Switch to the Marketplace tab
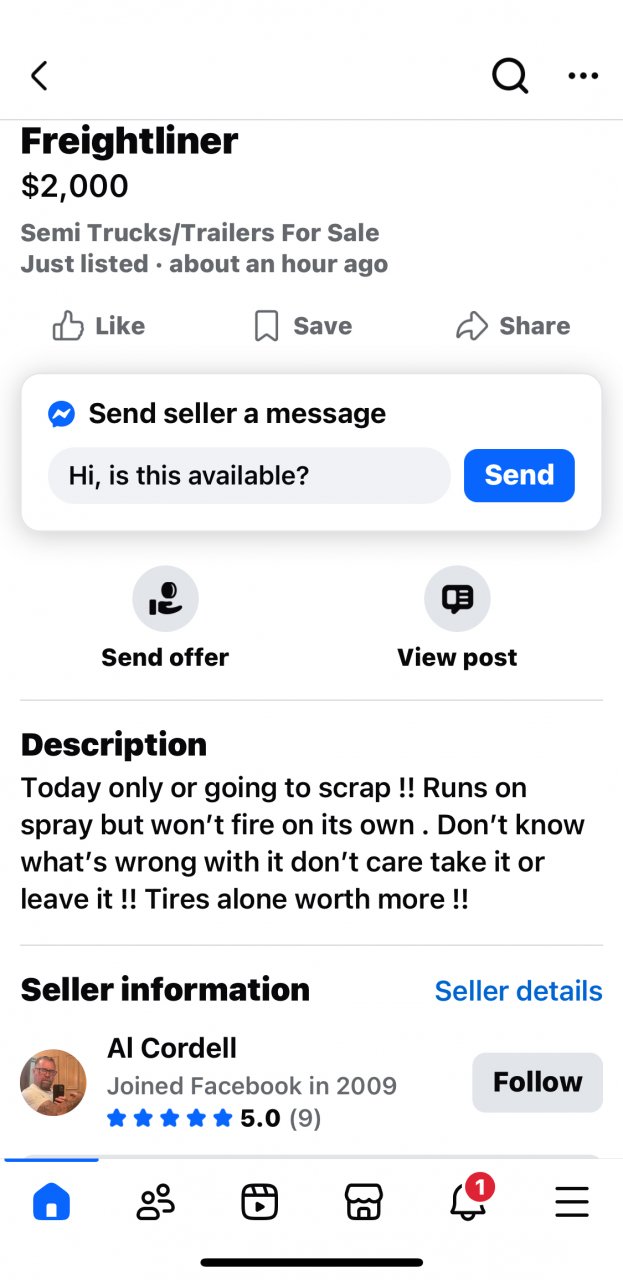Screen dimensions: 623x1280 point(363,1202)
